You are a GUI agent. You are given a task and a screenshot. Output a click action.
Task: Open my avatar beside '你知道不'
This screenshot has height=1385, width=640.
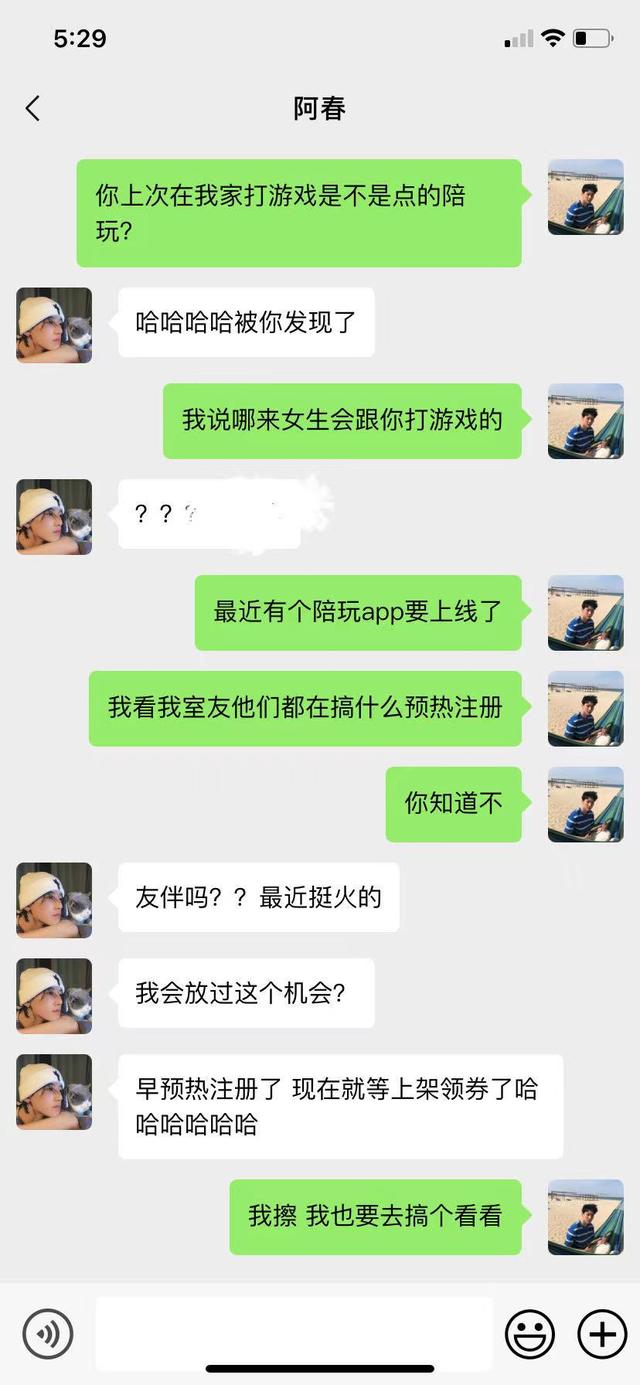585,804
